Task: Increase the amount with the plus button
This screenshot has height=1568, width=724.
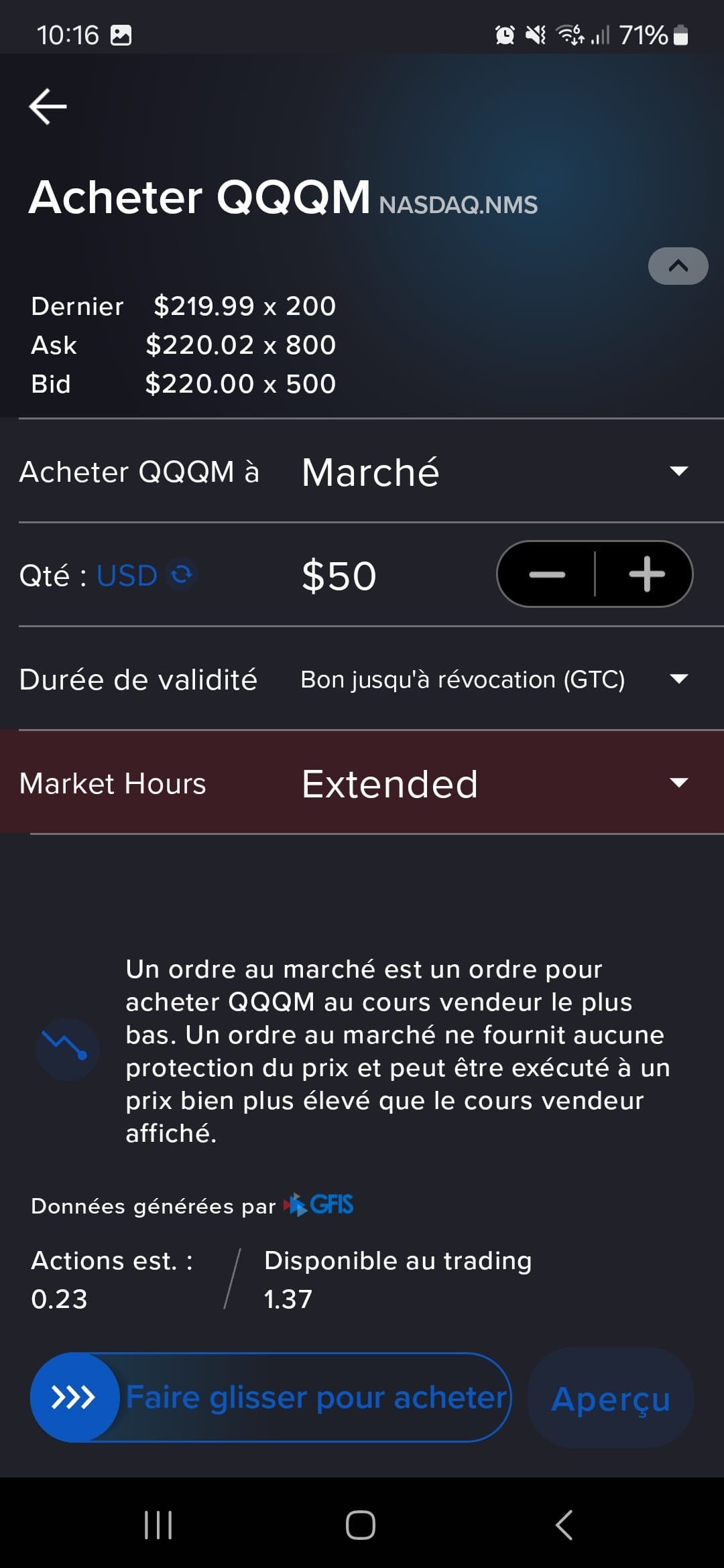Action: (x=646, y=574)
